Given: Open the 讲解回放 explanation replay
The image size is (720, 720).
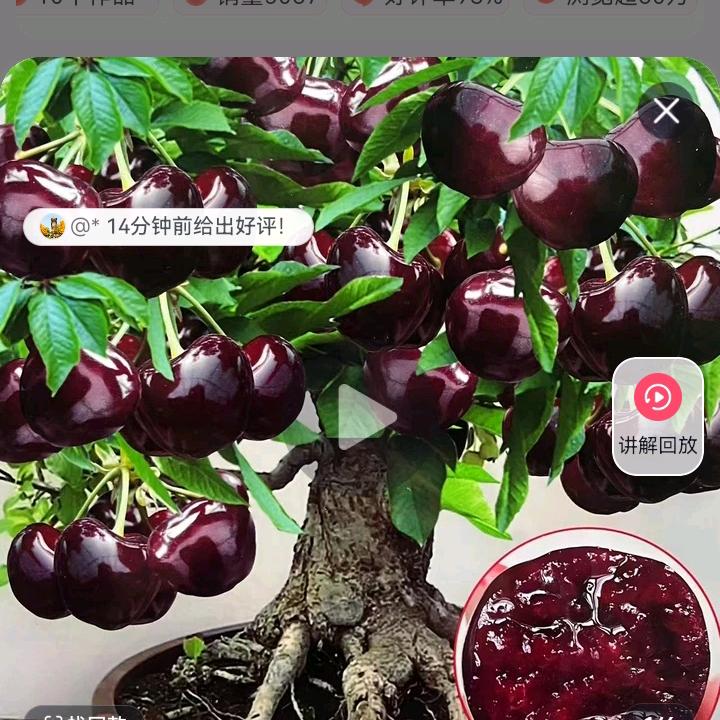Looking at the screenshot, I should coord(657,416).
